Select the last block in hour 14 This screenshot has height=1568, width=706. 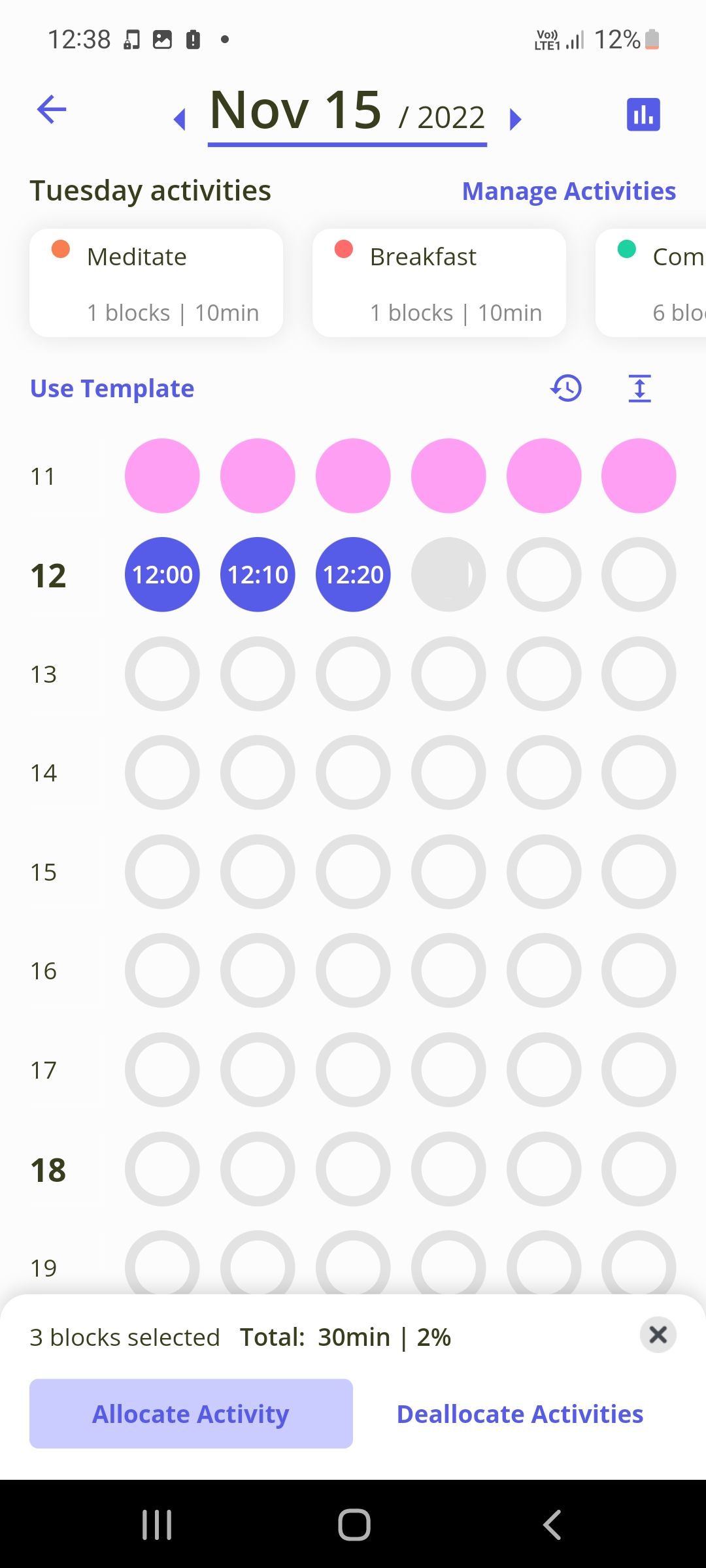(639, 773)
